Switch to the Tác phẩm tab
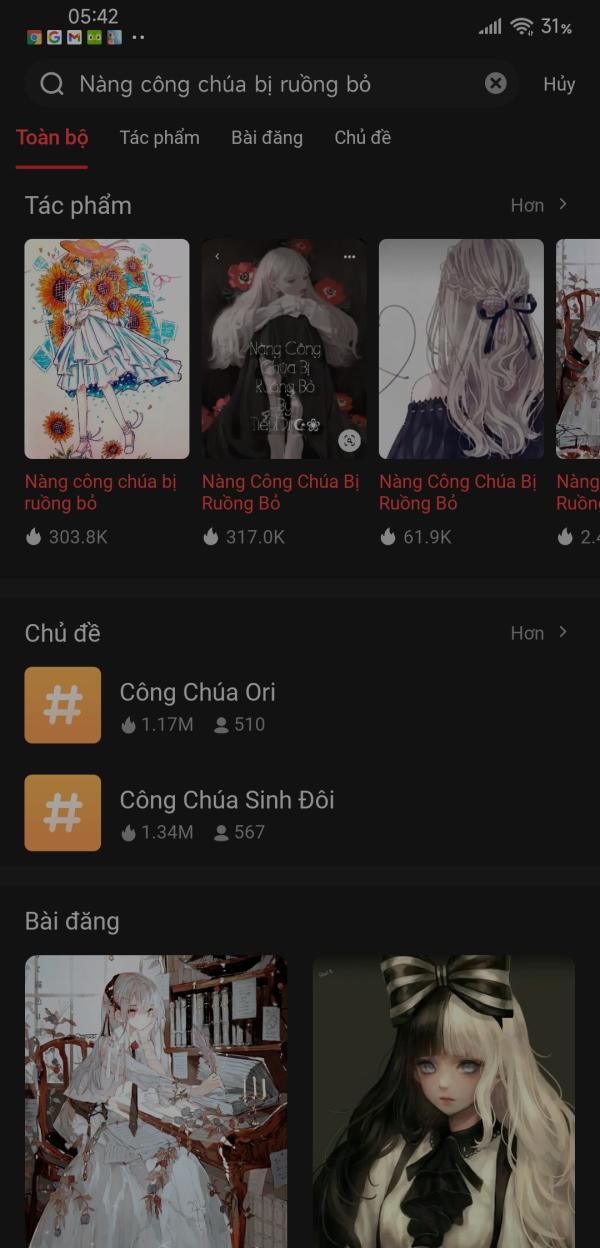Image resolution: width=600 pixels, height=1248 pixels. [160, 138]
